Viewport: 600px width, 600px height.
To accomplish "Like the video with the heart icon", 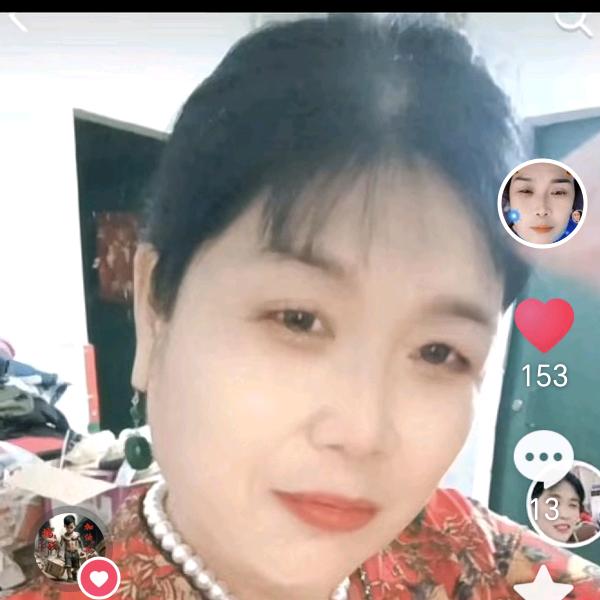I will (544, 325).
